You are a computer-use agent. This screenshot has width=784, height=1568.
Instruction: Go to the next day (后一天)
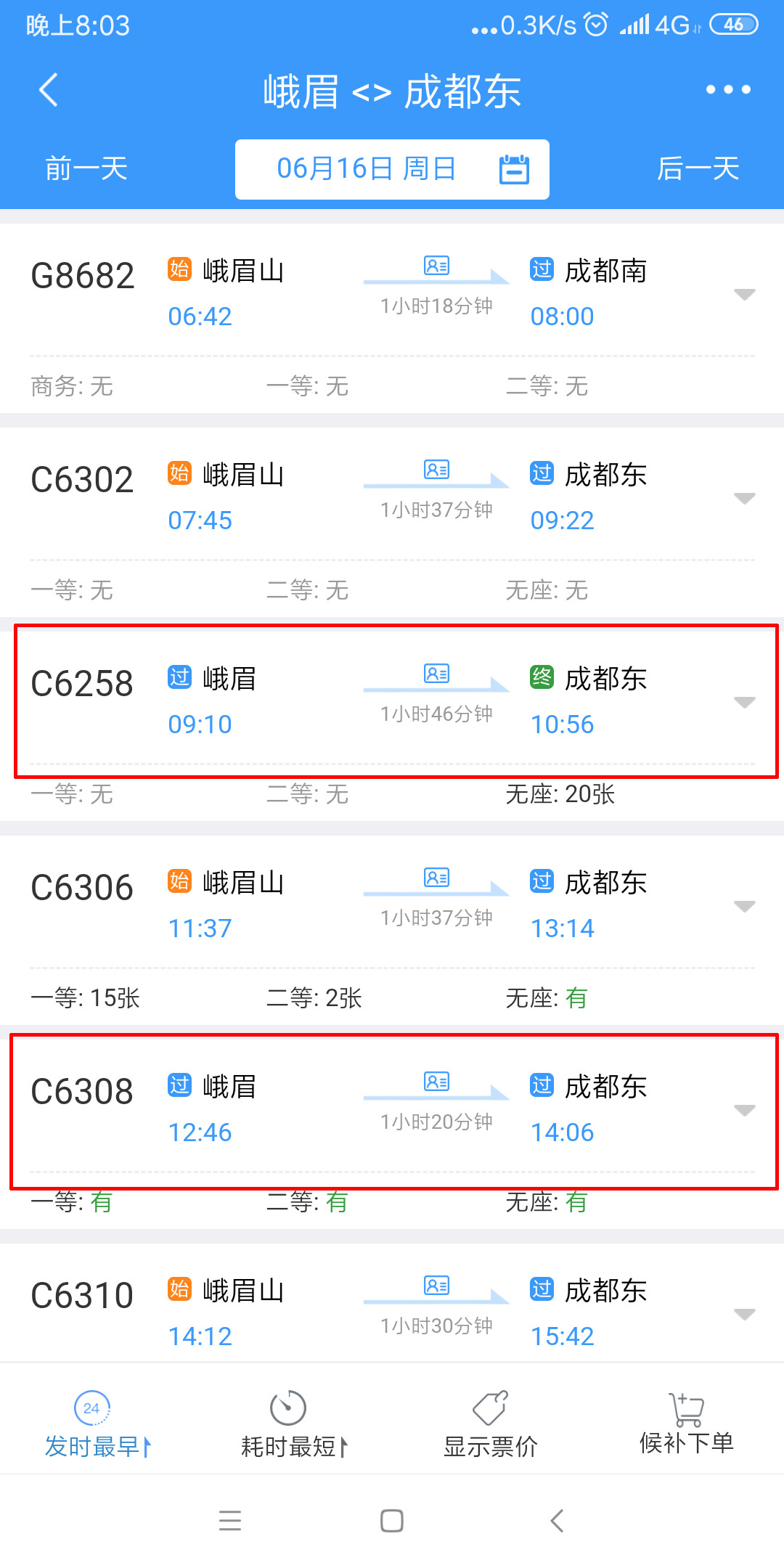(x=698, y=169)
